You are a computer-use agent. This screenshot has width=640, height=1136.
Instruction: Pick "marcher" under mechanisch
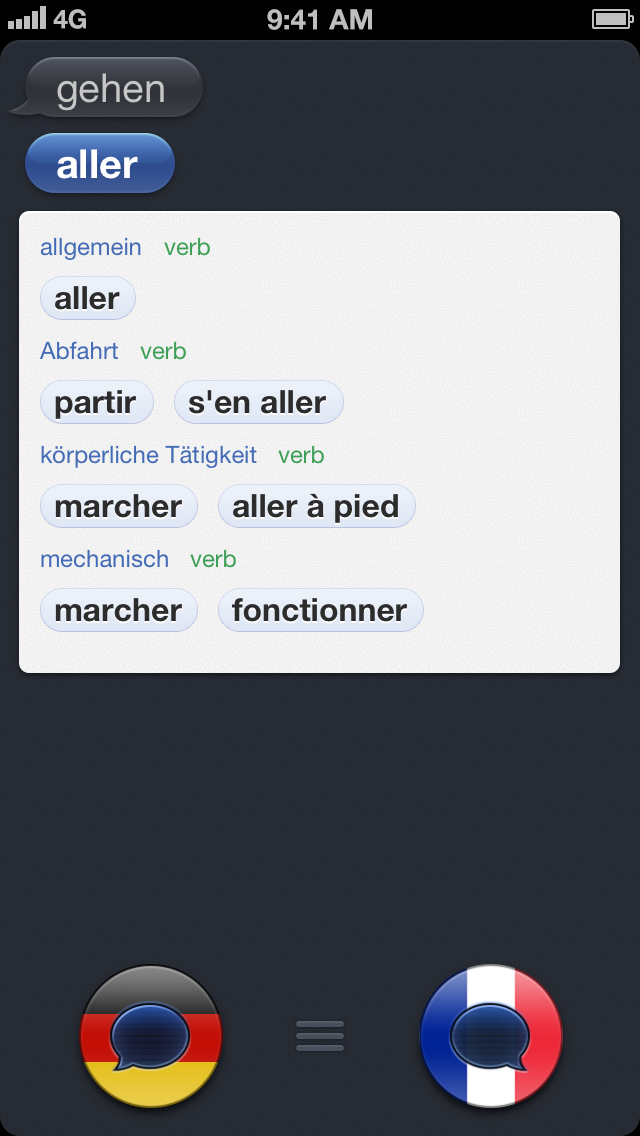[118, 611]
